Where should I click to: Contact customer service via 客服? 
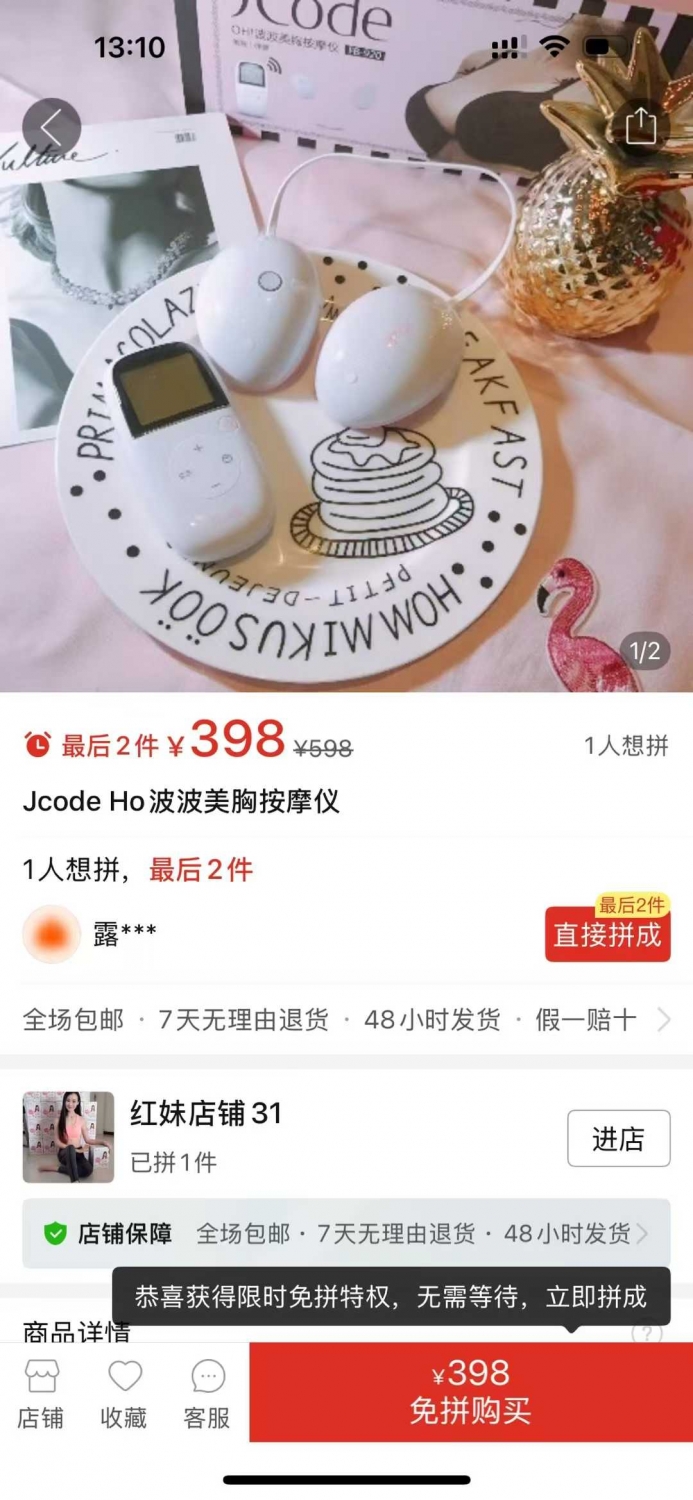tap(207, 1394)
